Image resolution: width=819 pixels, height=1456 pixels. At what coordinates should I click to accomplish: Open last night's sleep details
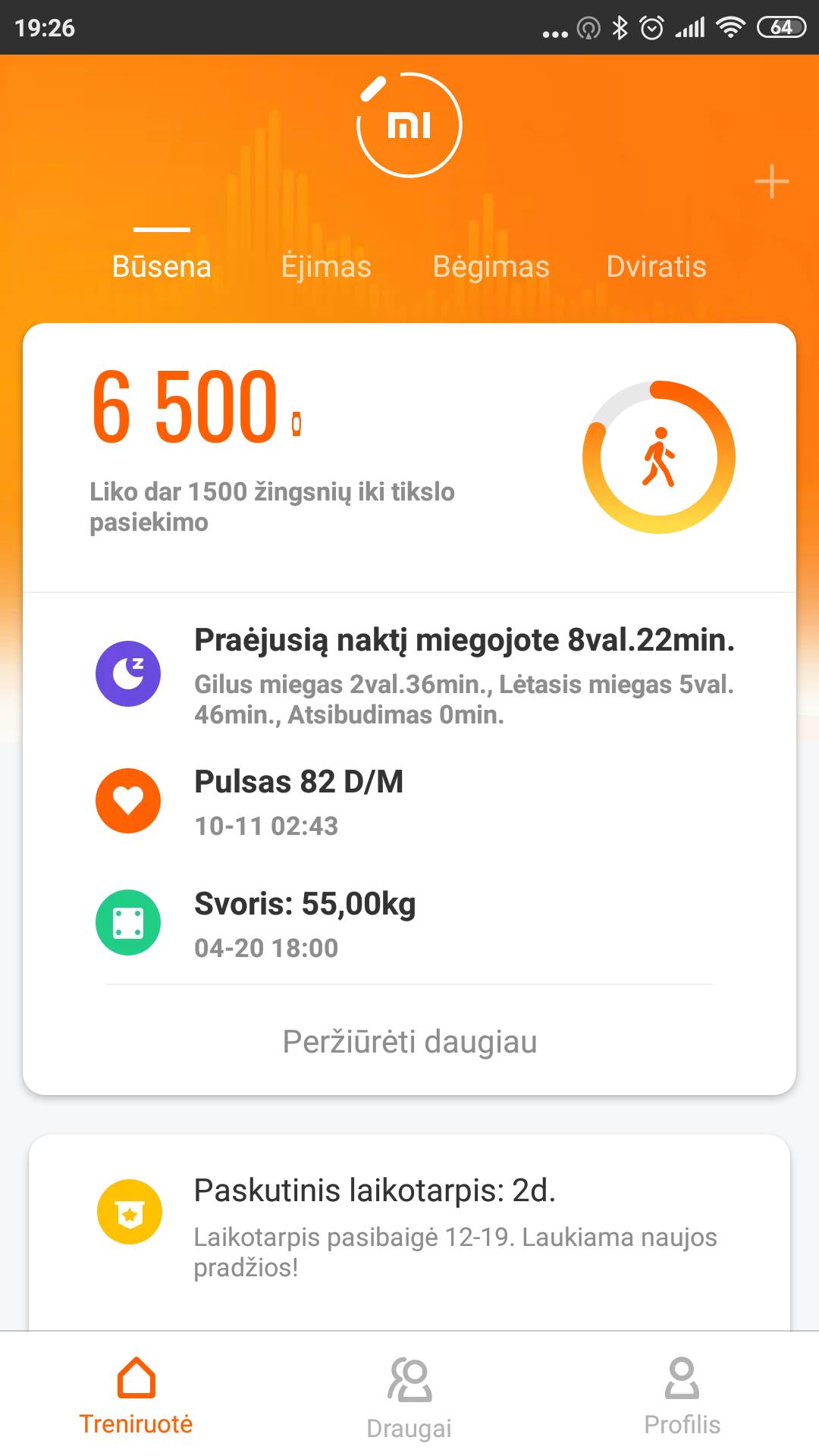tap(409, 675)
